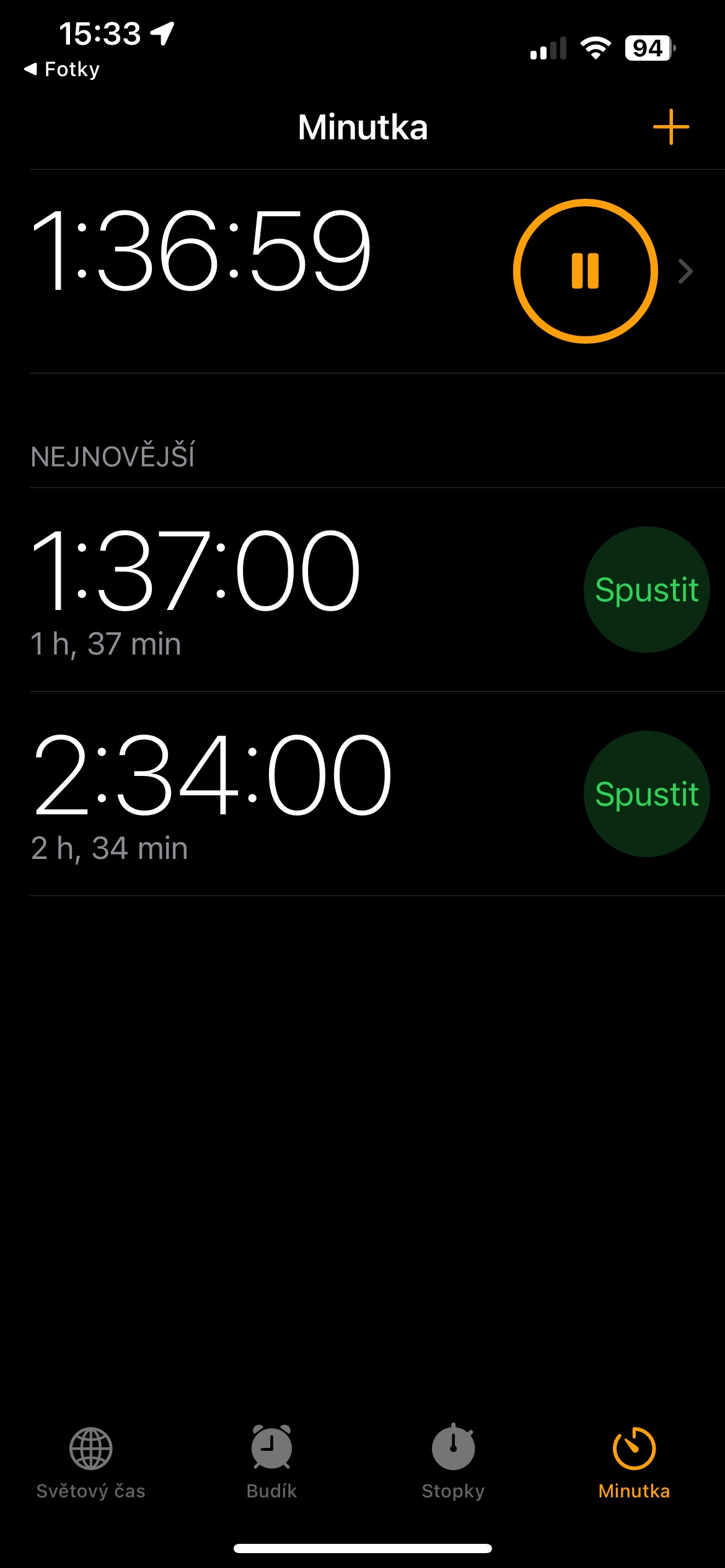Open details of the running timer via chevron
Image resolution: width=725 pixels, height=1568 pixels.
pyautogui.click(x=685, y=271)
